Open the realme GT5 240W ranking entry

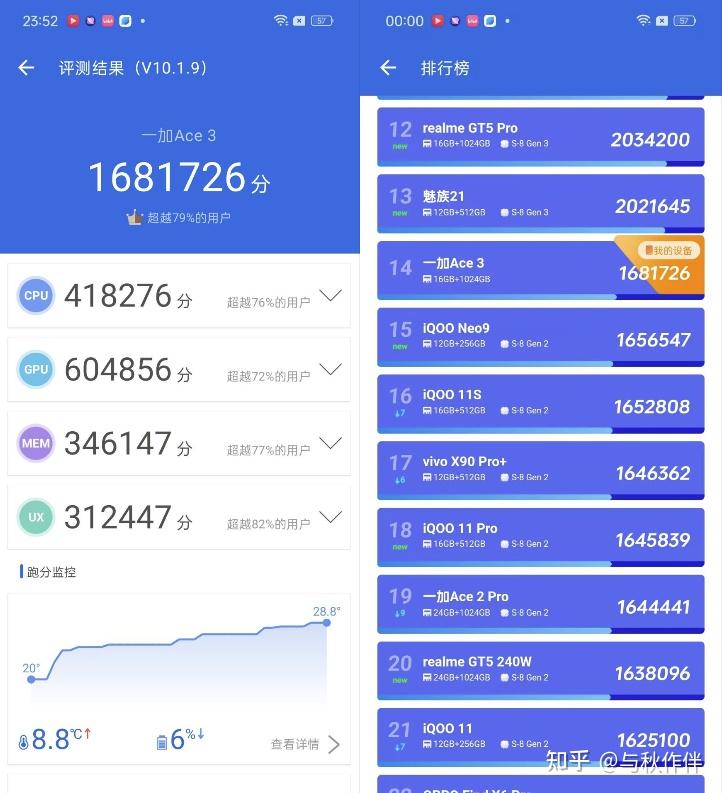pyautogui.click(x=540, y=670)
